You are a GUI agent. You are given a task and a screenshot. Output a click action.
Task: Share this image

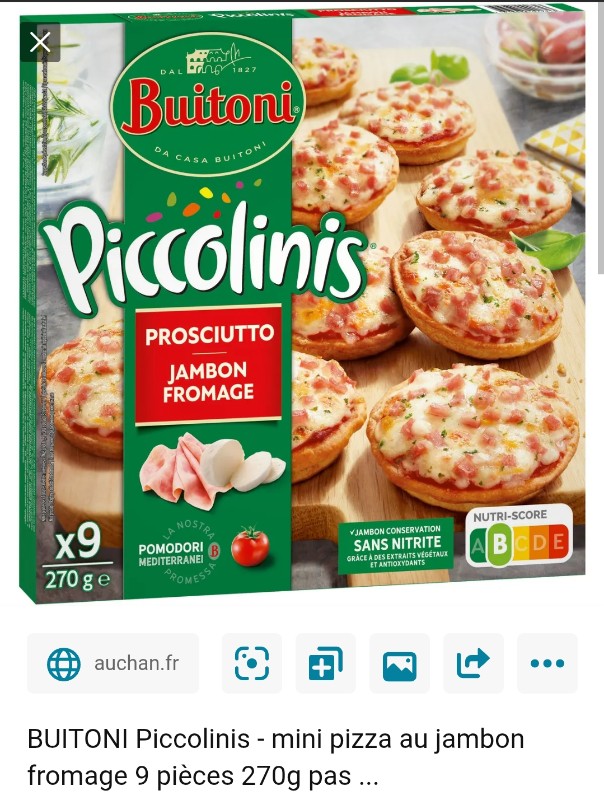[x=473, y=663]
